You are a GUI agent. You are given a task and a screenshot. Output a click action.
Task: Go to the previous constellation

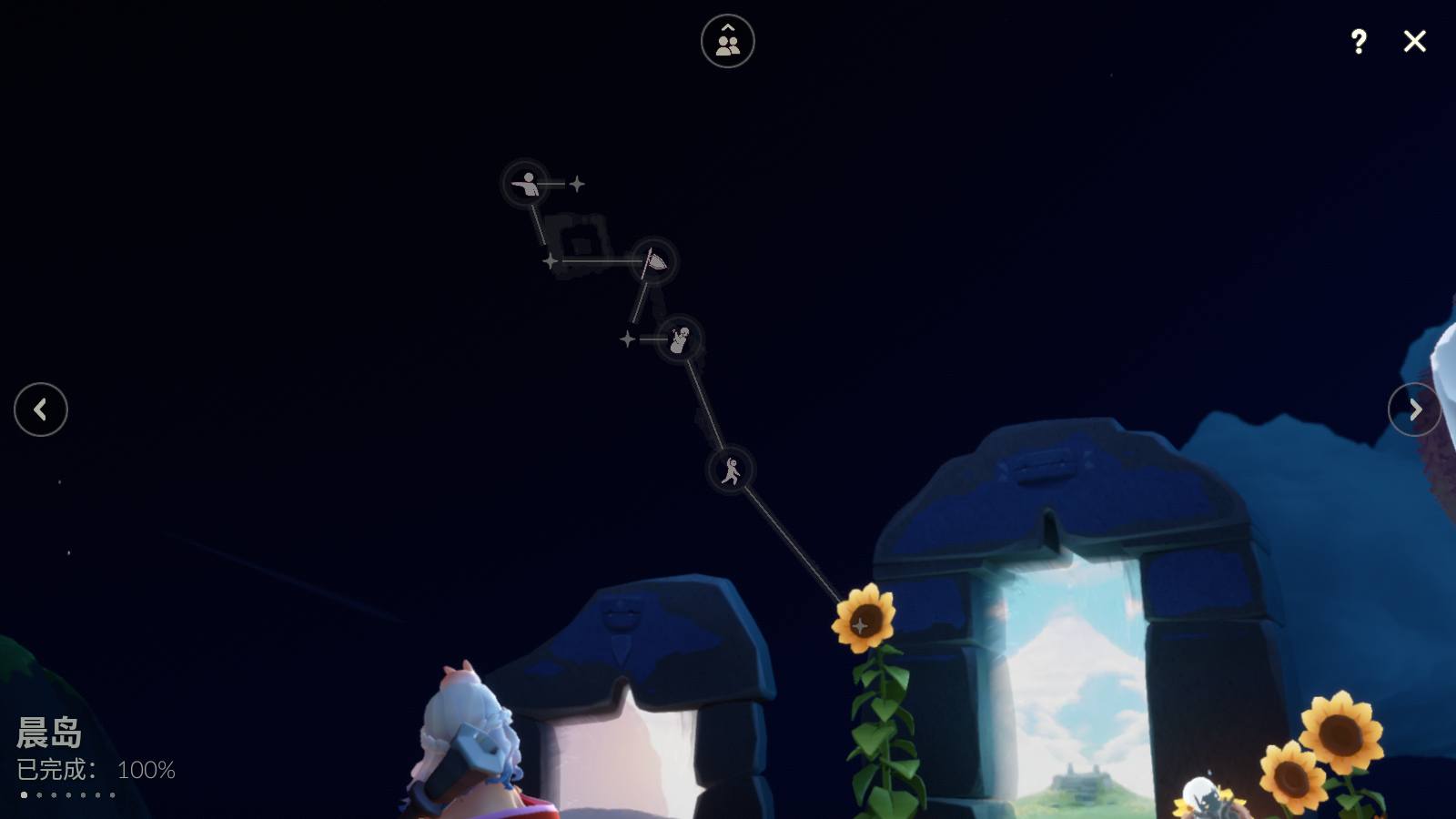[41, 409]
